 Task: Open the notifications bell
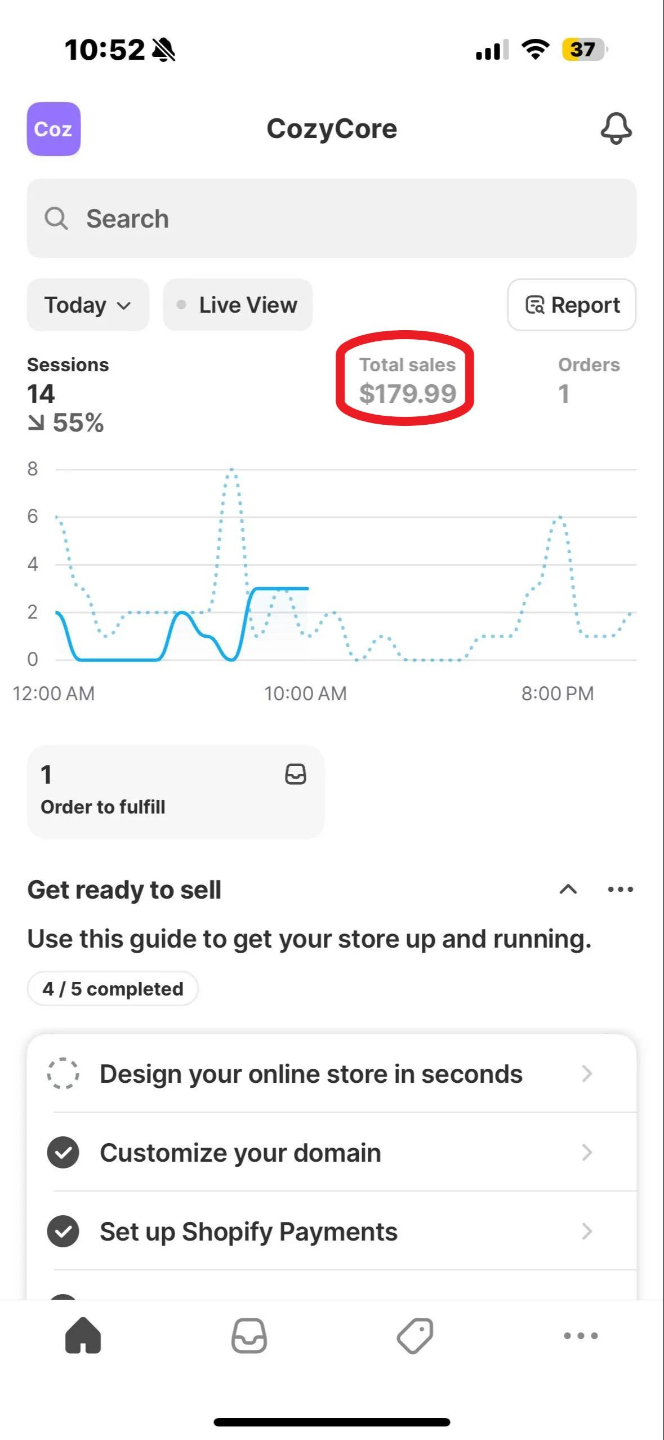[616, 129]
